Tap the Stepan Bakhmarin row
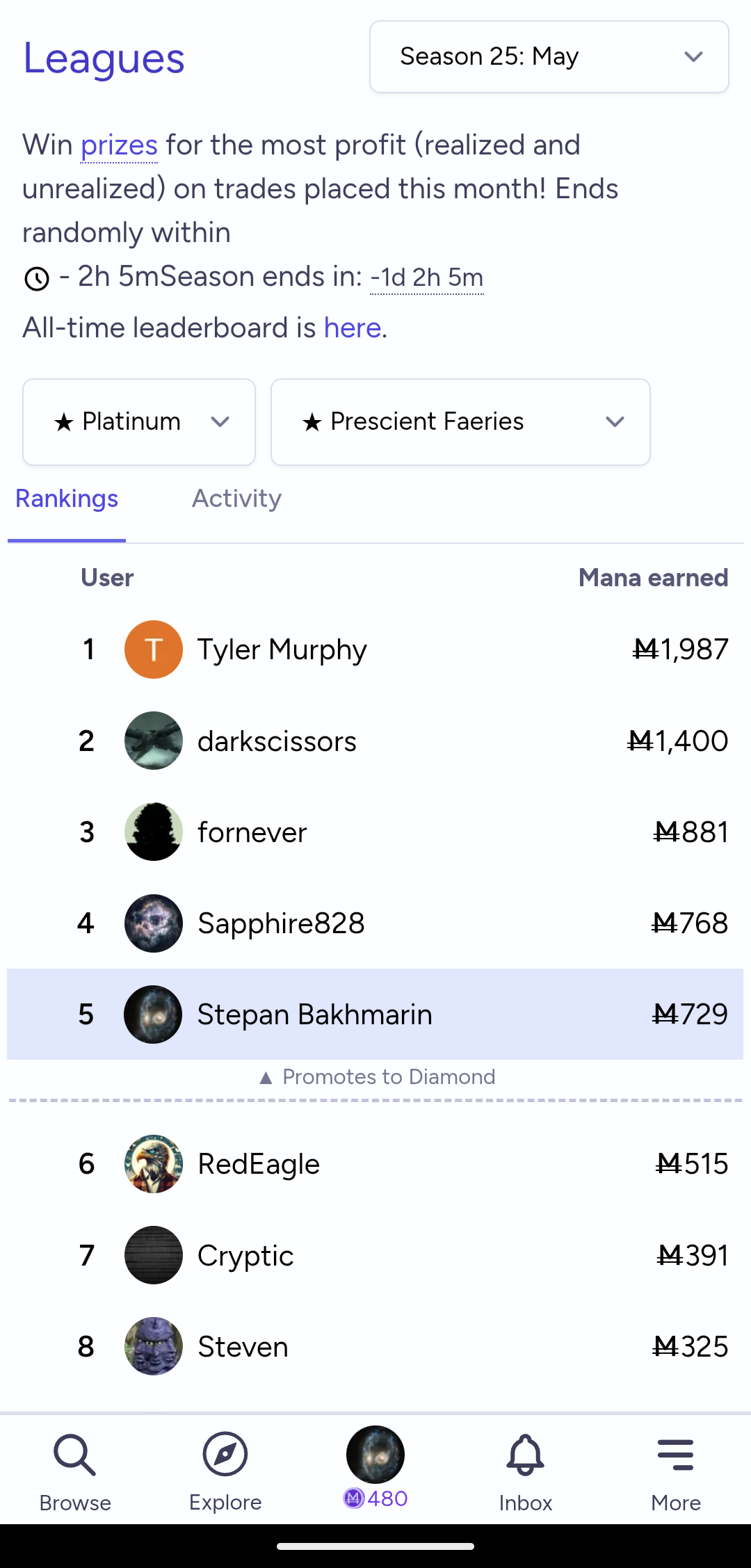This screenshot has height=1568, width=751. [x=375, y=1014]
